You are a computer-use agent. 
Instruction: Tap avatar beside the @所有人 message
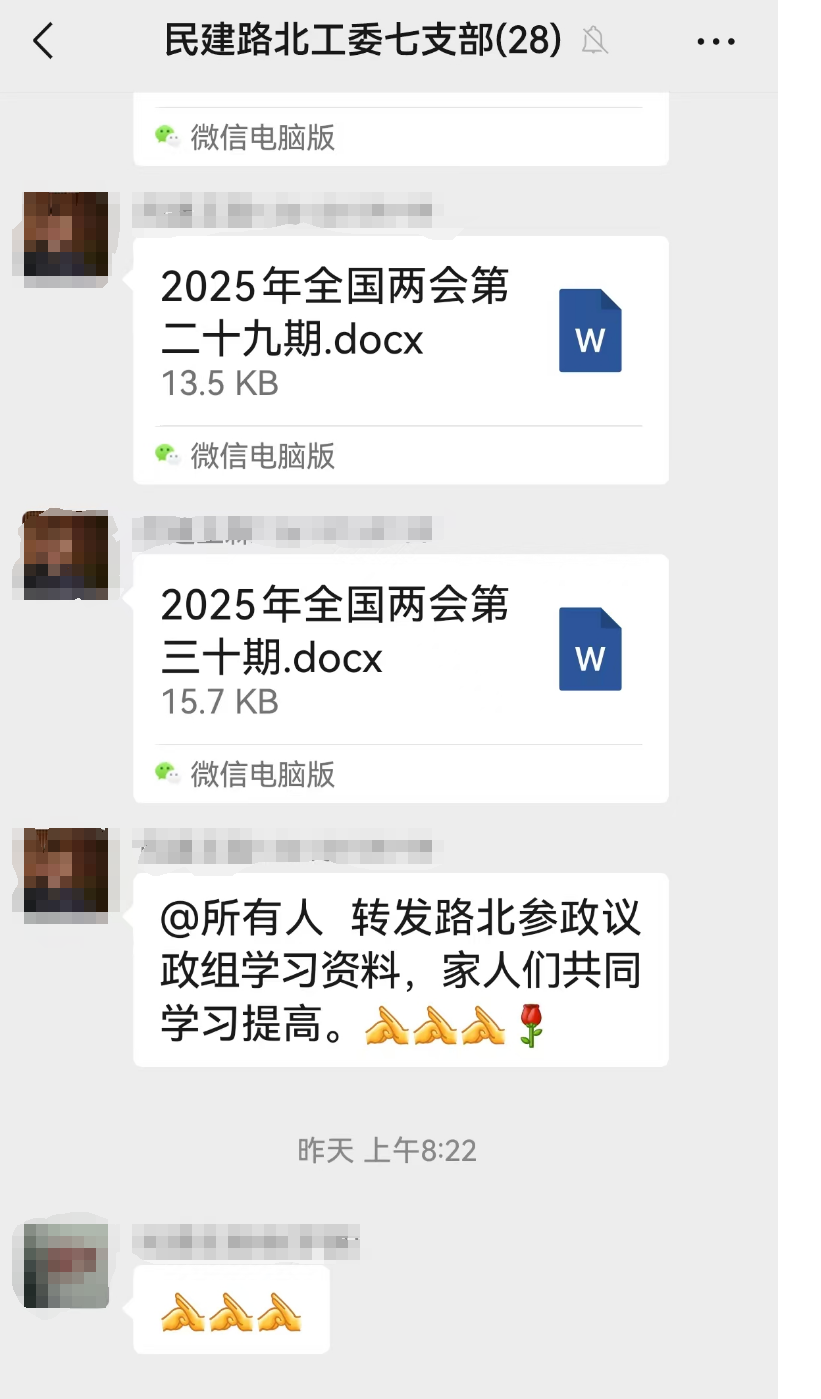click(x=66, y=871)
